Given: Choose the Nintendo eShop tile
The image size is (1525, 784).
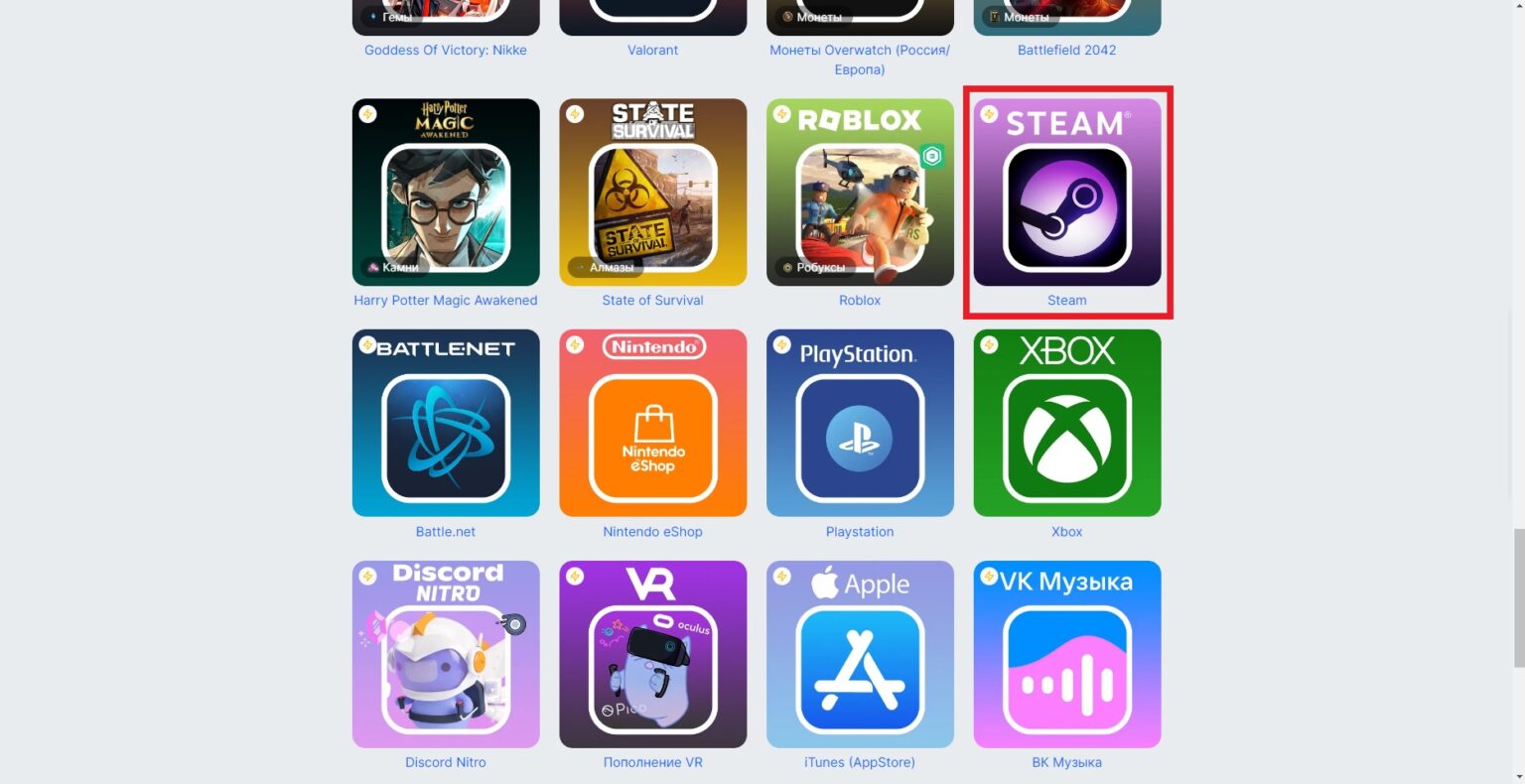Looking at the screenshot, I should point(652,423).
